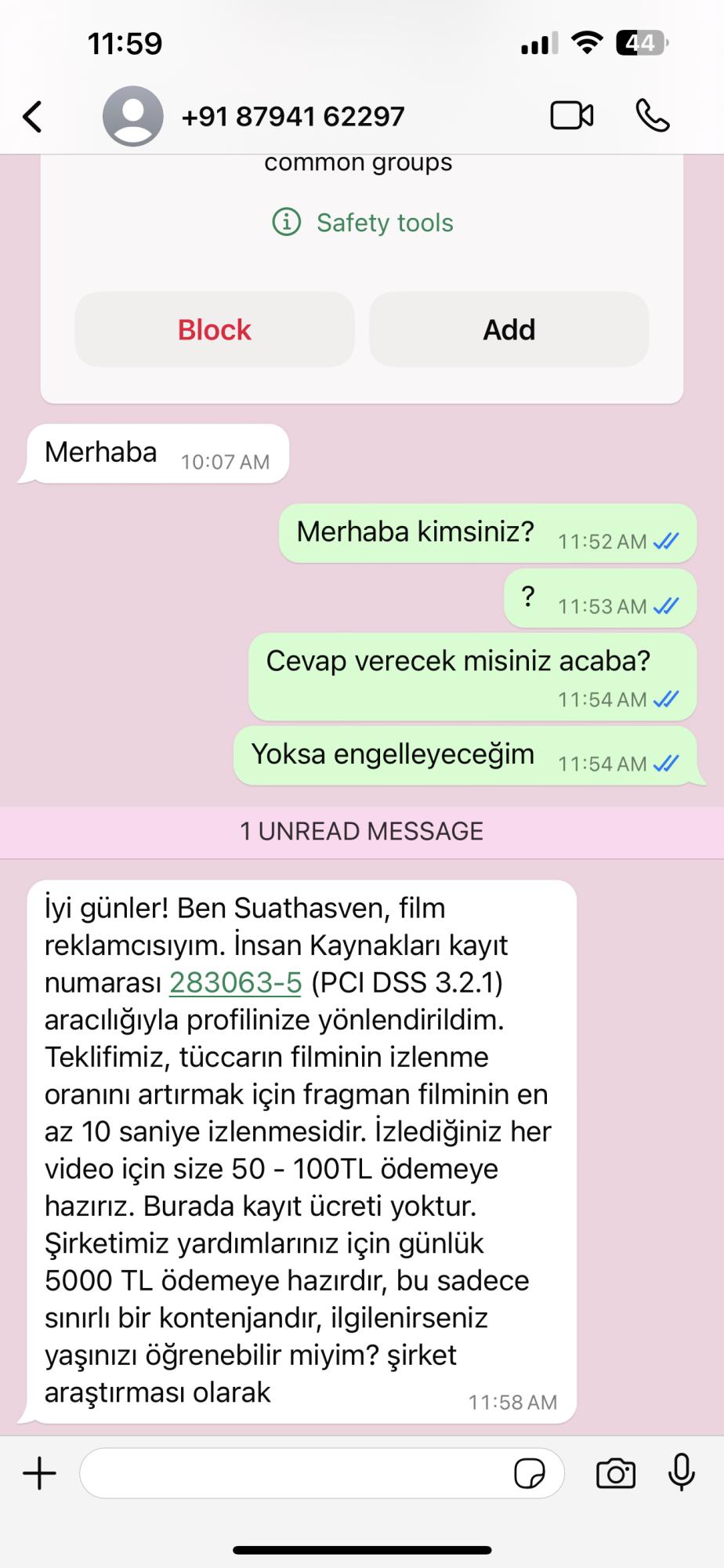
Task: Start a voice call
Action: 653,116
